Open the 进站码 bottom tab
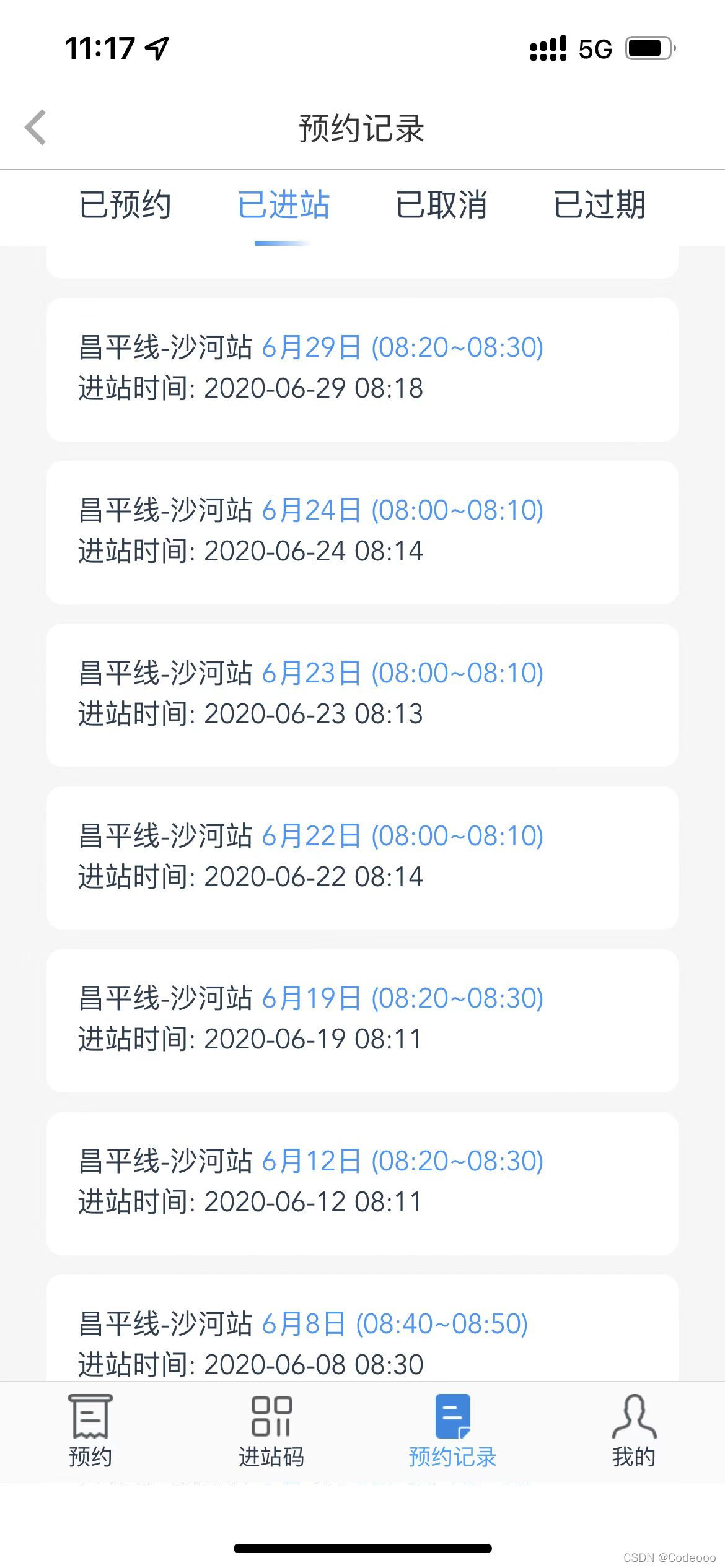This screenshot has height=1568, width=725. point(271,1431)
